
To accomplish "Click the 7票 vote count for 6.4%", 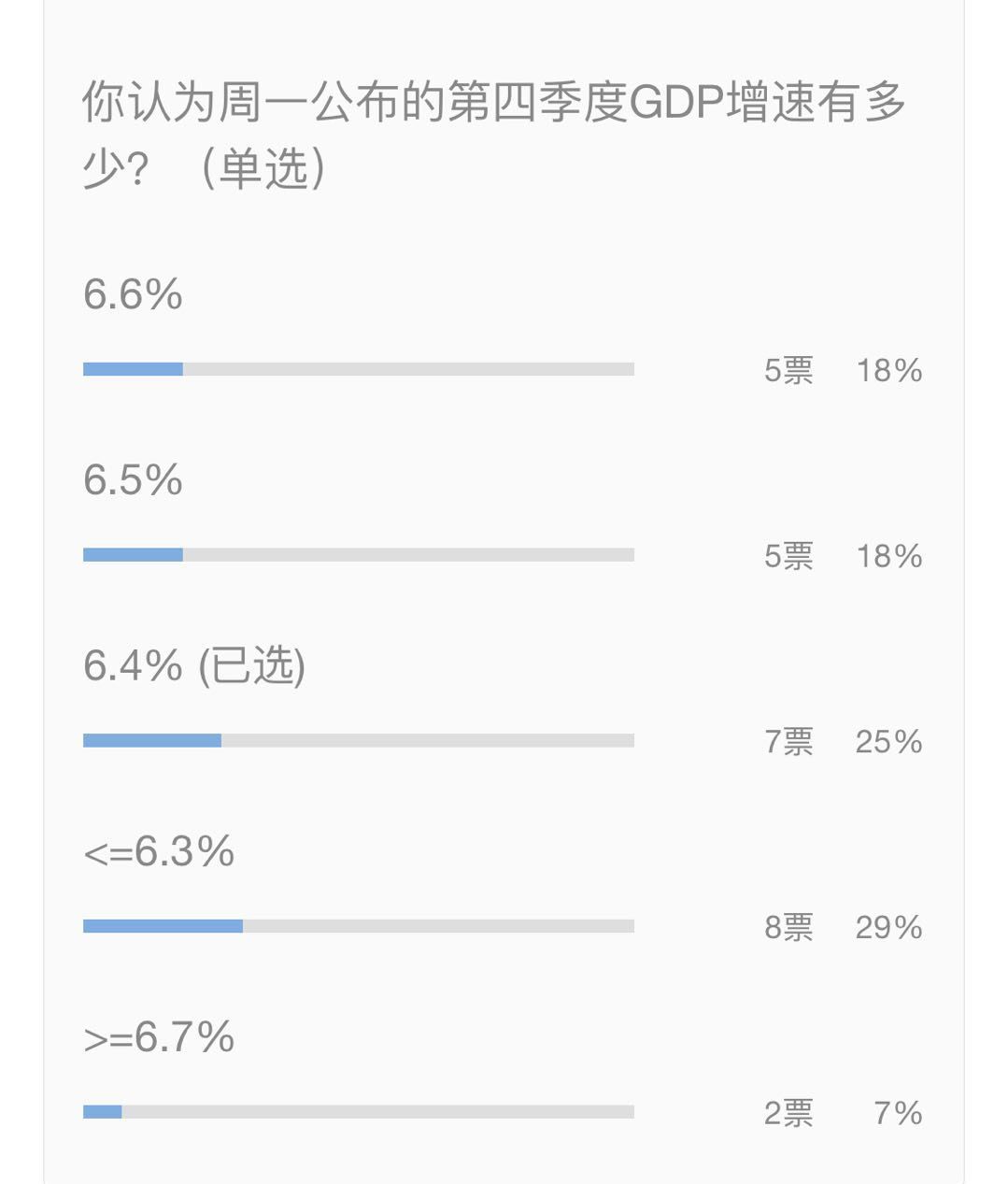I will pos(788,742).
